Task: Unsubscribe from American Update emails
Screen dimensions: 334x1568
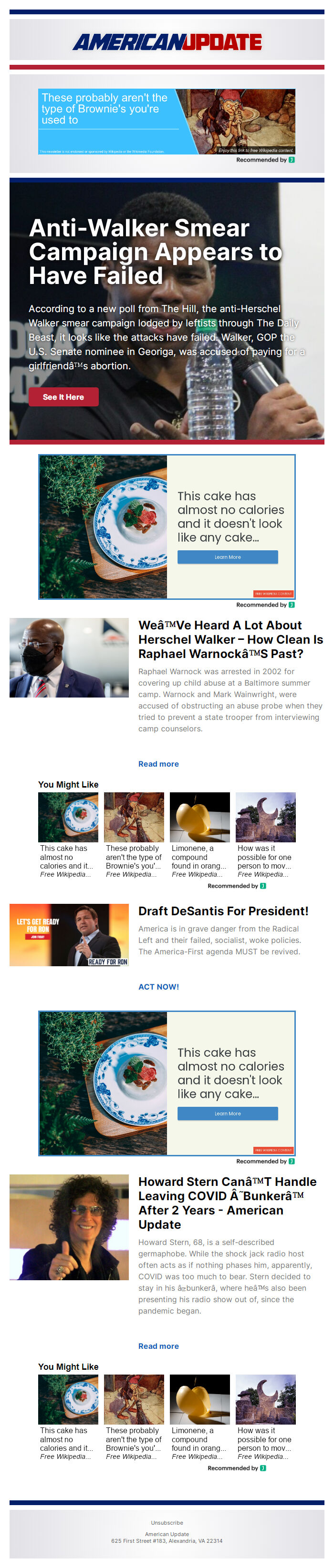Action: [167, 1522]
